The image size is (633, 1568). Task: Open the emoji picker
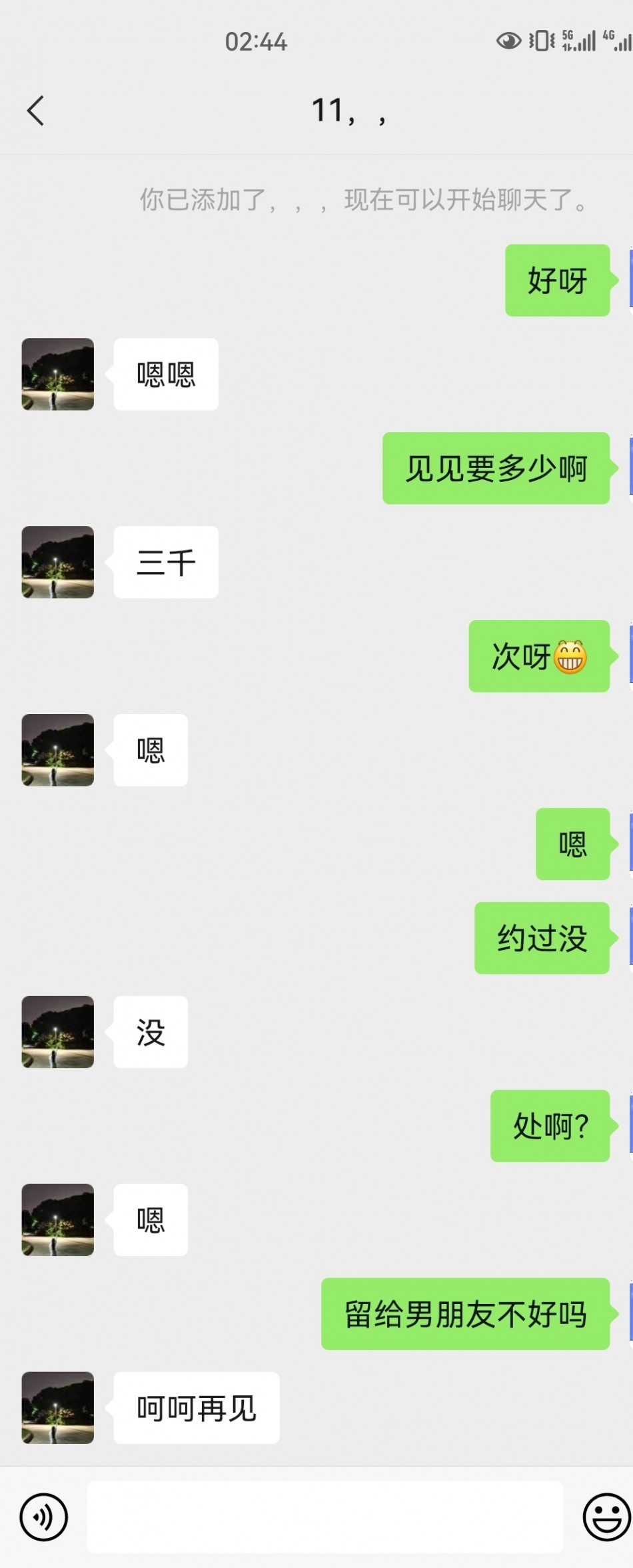pos(606,1517)
